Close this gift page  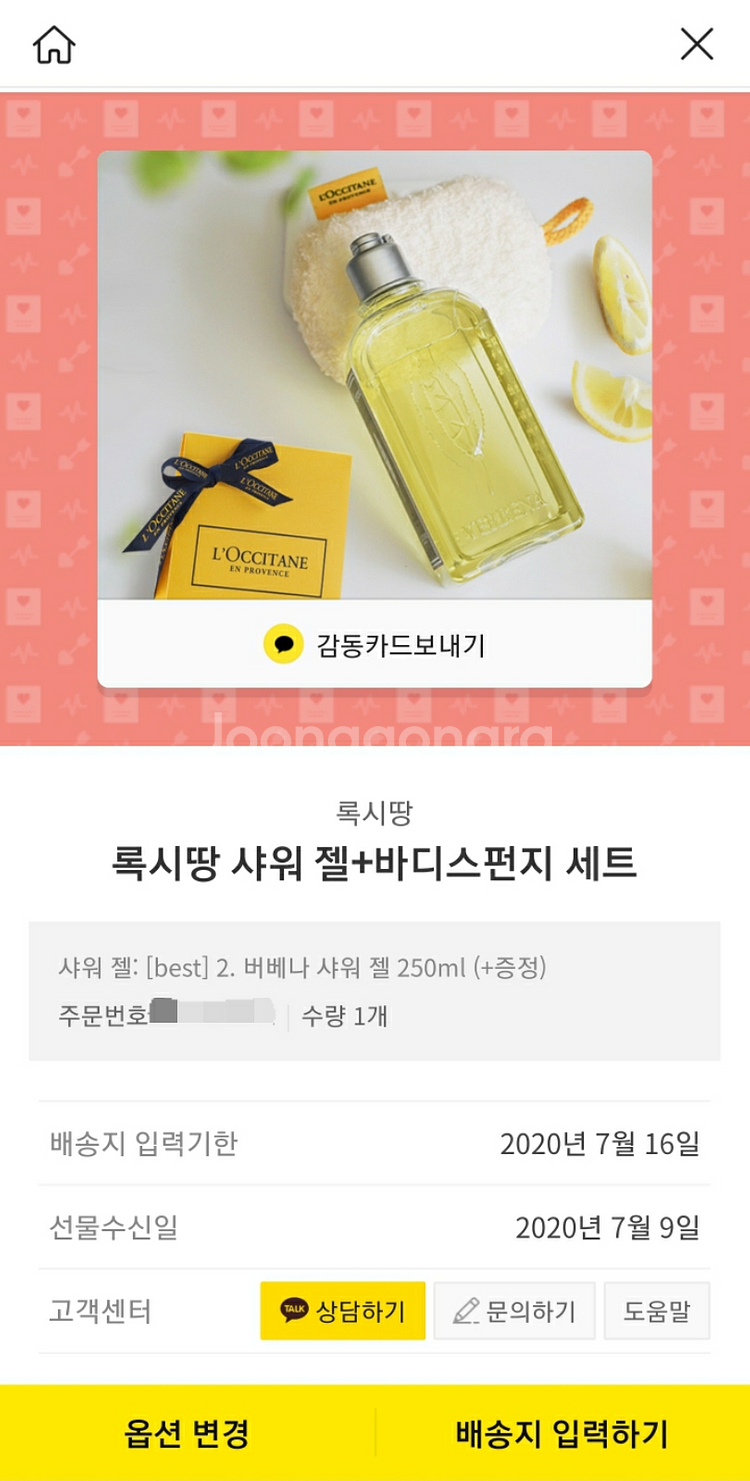coord(696,44)
